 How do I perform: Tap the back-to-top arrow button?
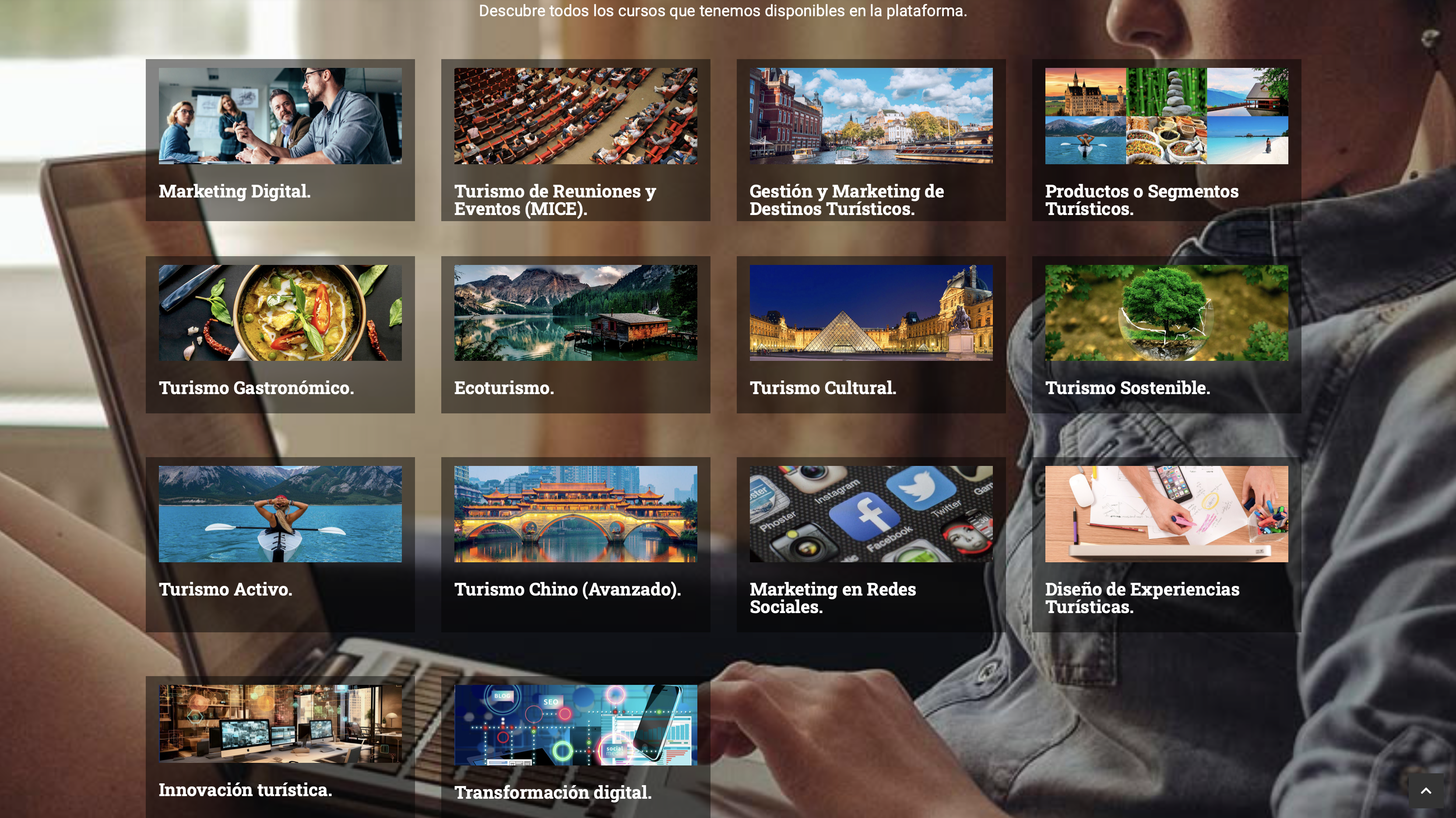[x=1425, y=791]
